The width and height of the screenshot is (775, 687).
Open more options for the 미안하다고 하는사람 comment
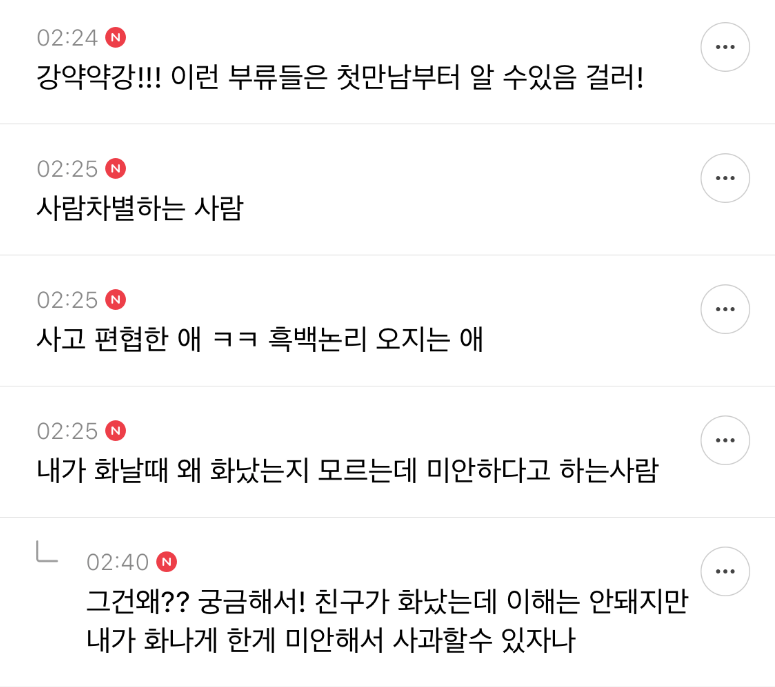(725, 440)
